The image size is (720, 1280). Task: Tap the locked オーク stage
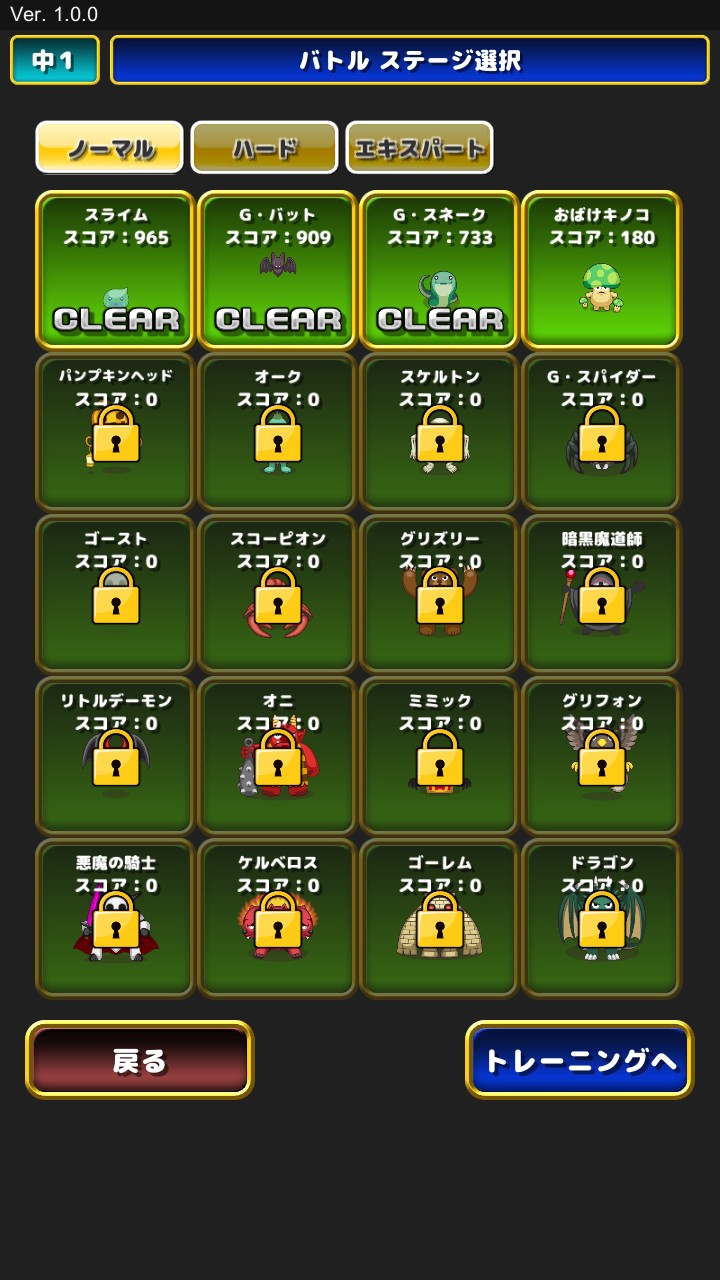click(x=278, y=432)
